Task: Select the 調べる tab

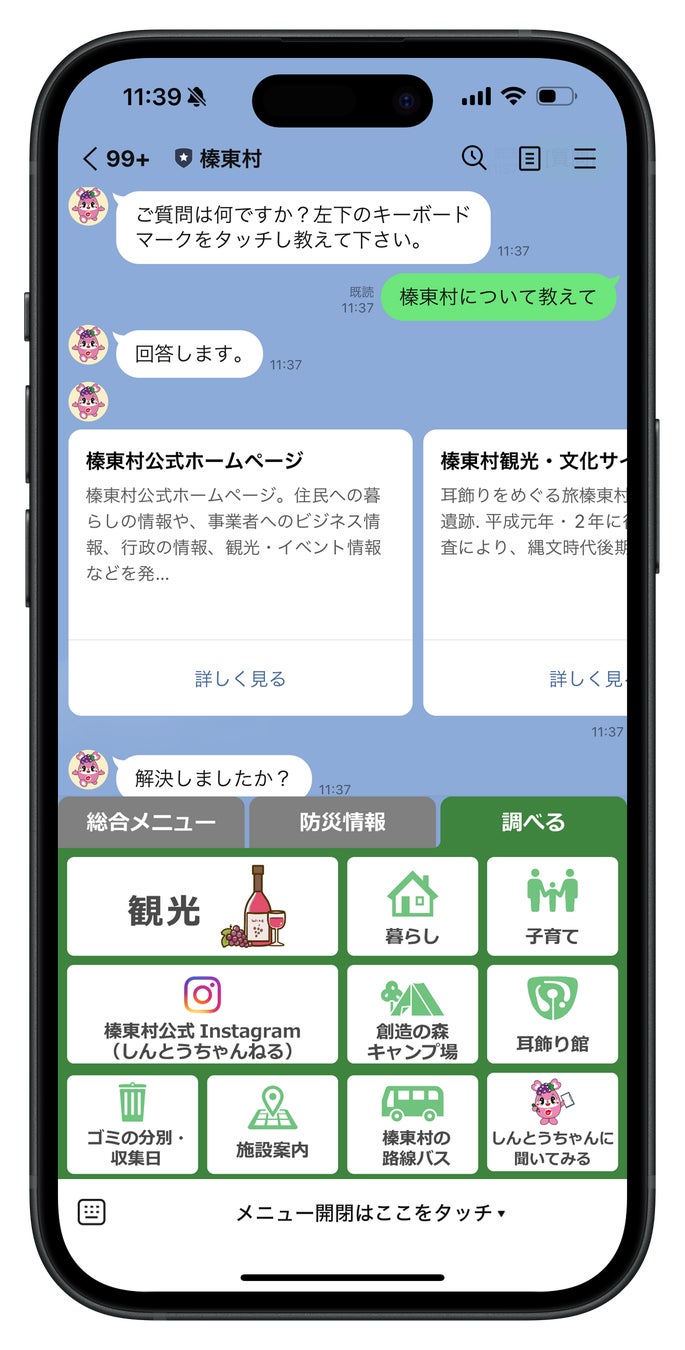Action: [533, 822]
